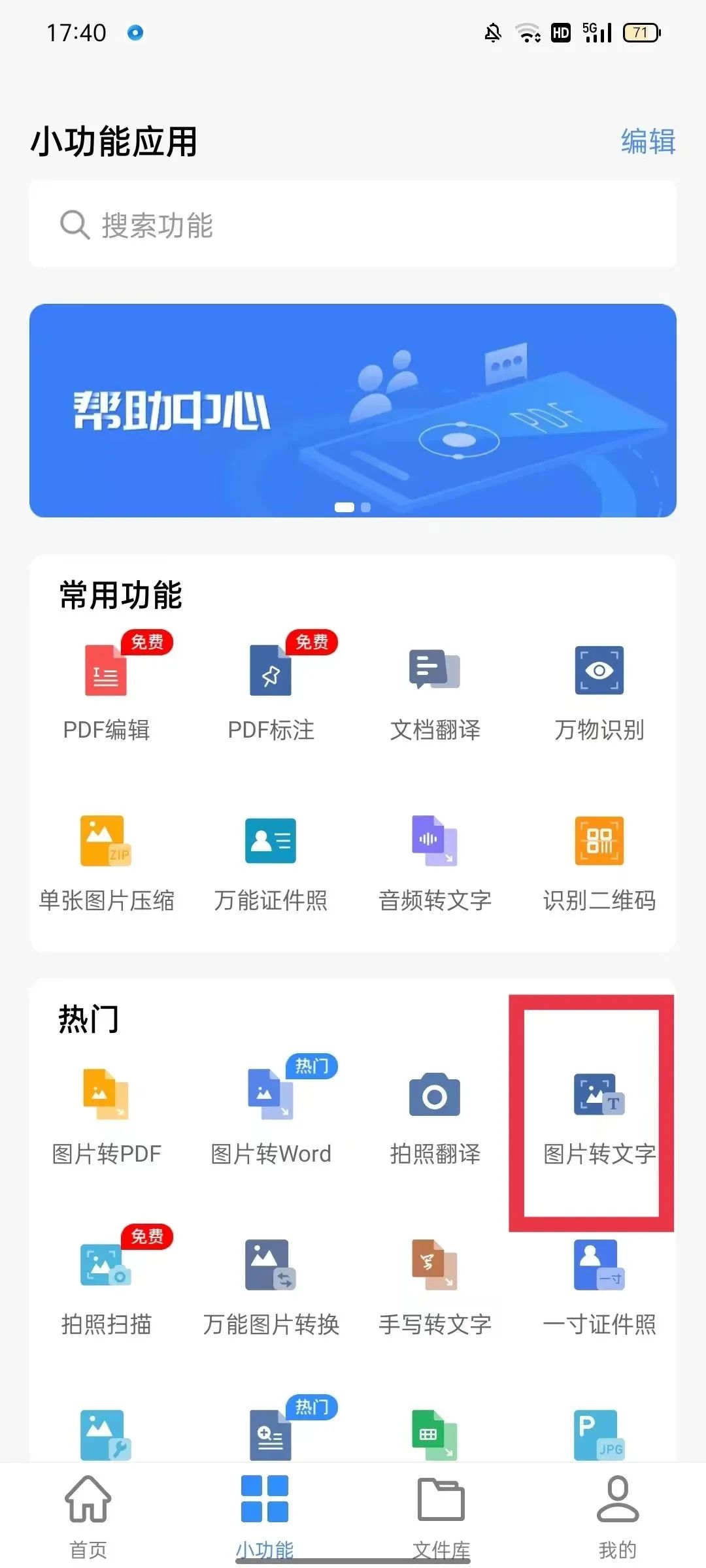This screenshot has height=1568, width=706.
Task: Launch 文档翻译 document translation
Action: pyautogui.click(x=433, y=689)
